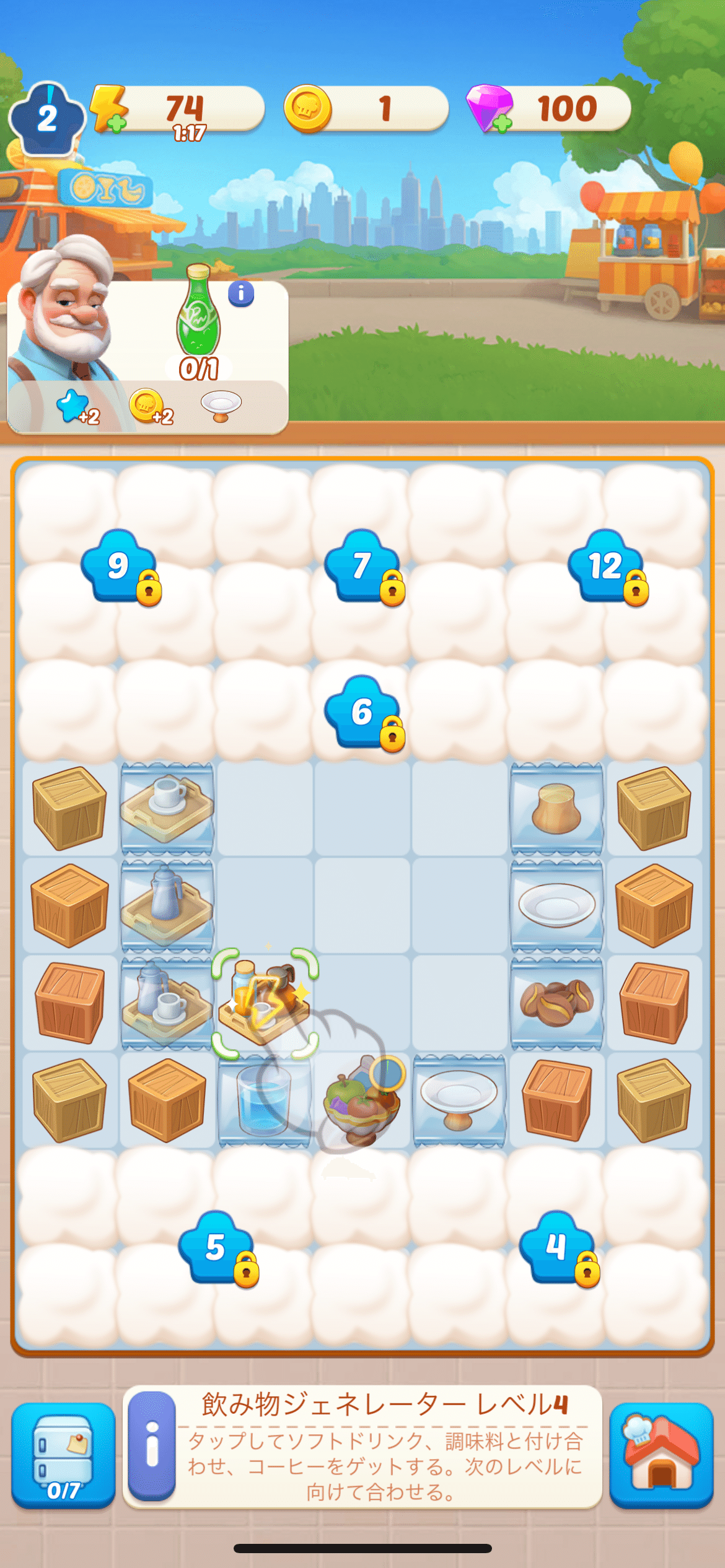Tap the locked cloud area number 5

click(218, 1248)
